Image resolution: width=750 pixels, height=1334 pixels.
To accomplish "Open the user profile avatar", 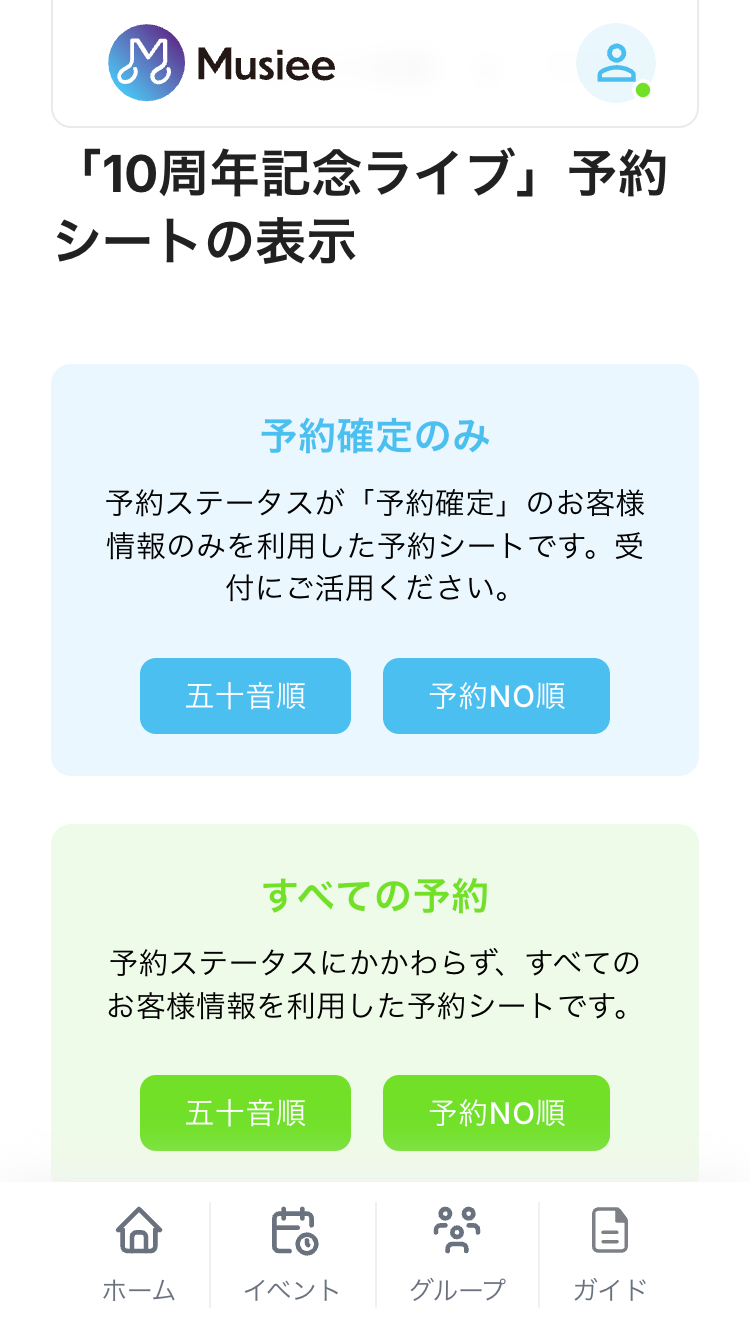I will 617,62.
